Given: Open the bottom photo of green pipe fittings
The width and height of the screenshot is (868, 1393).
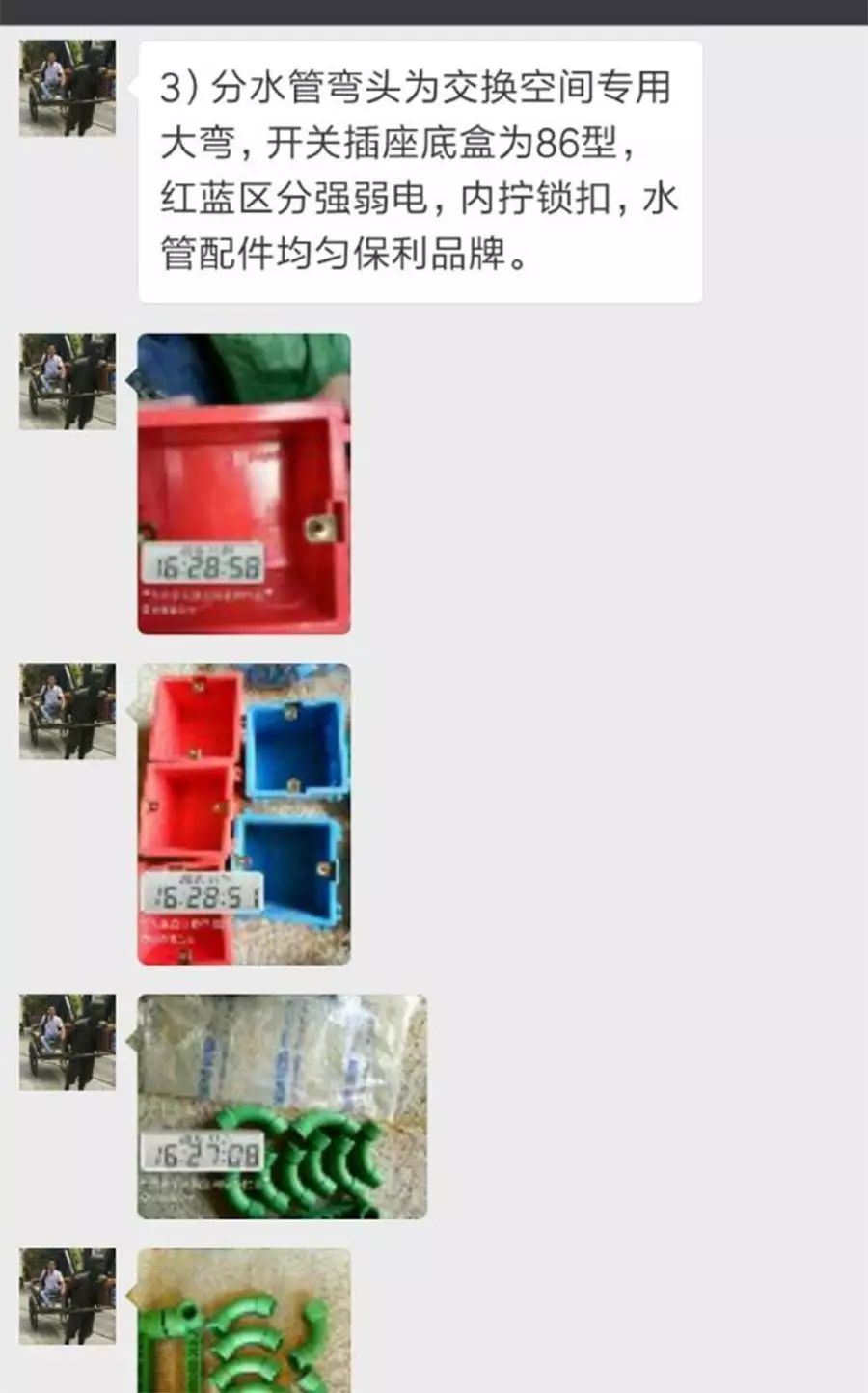Looking at the screenshot, I should coord(244,1320).
